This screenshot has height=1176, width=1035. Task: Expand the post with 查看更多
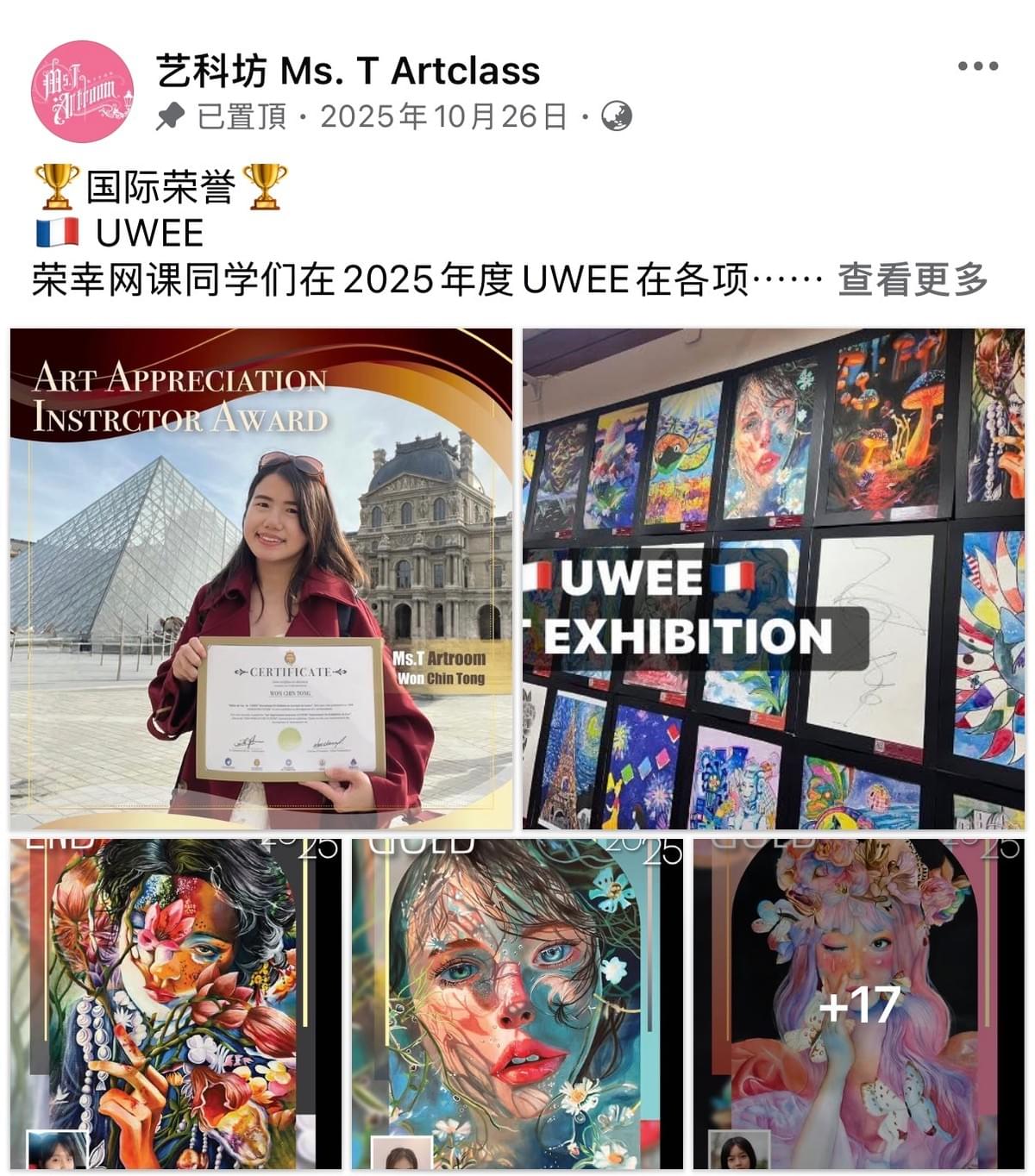click(x=912, y=279)
